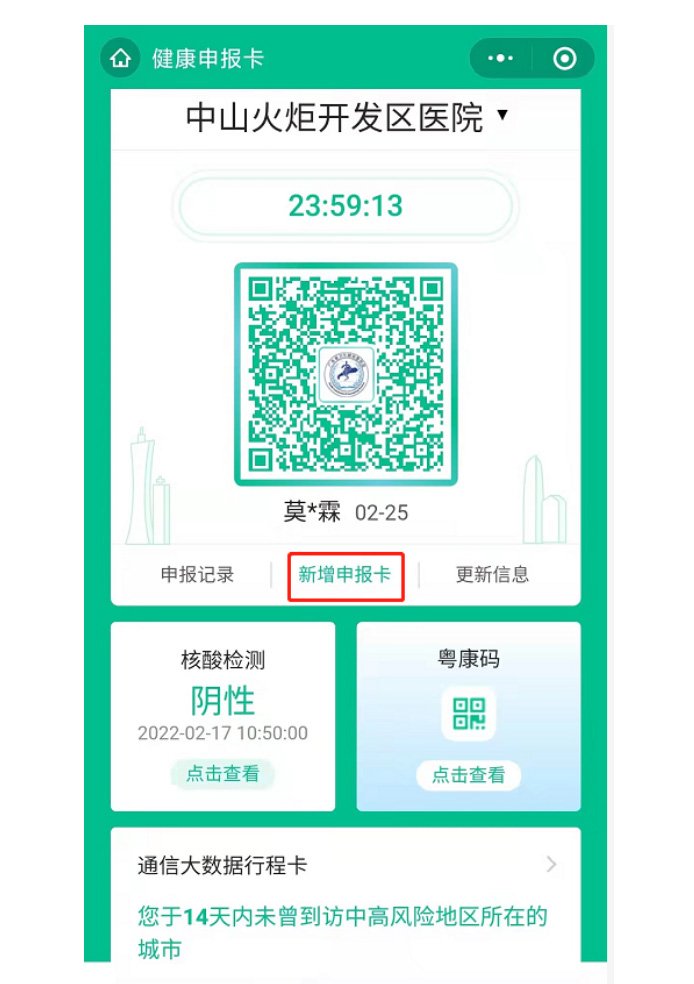This screenshot has height=984, width=694.
Task: Expand the 中山火炬开发区医院 hospital dropdown
Action: pos(502,116)
